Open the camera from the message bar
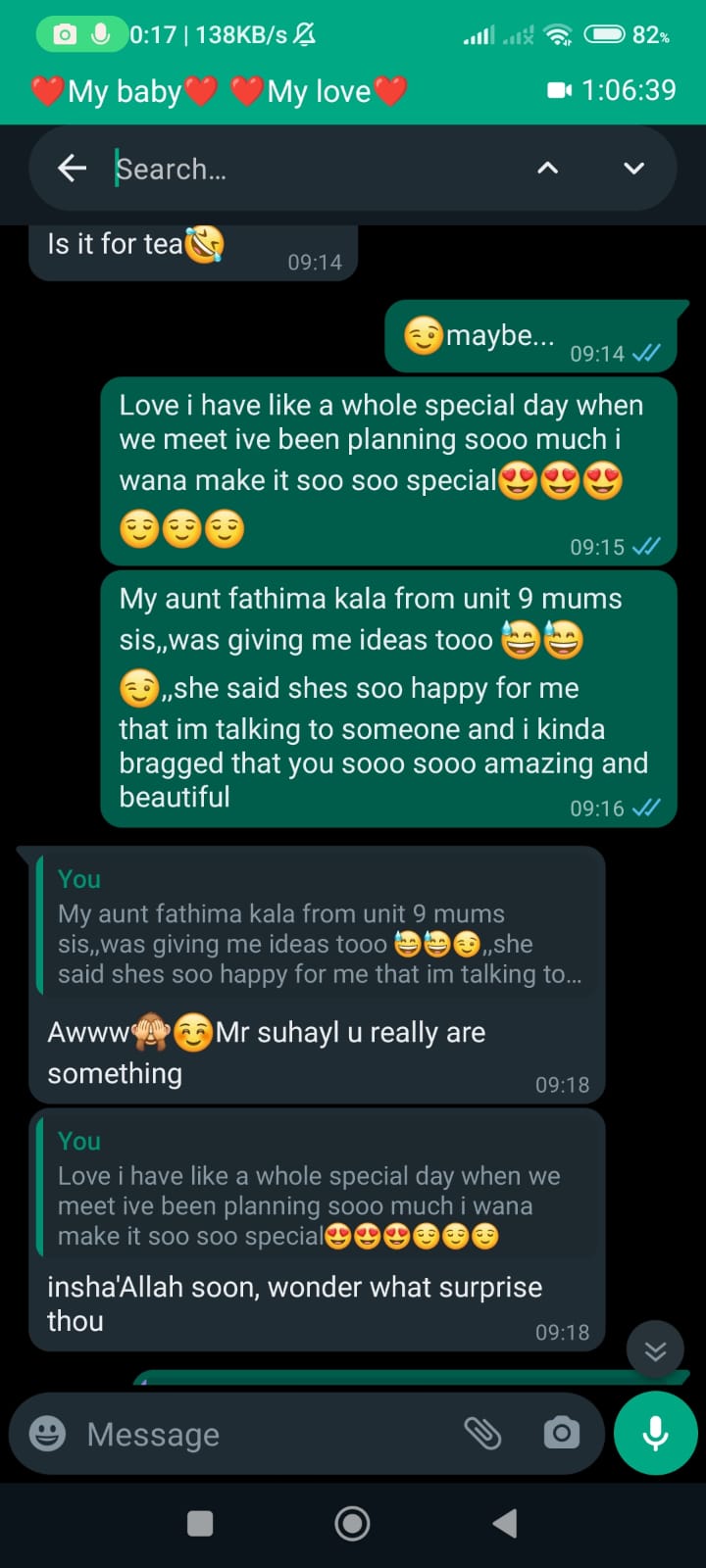This screenshot has width=706, height=1568. point(561,1434)
